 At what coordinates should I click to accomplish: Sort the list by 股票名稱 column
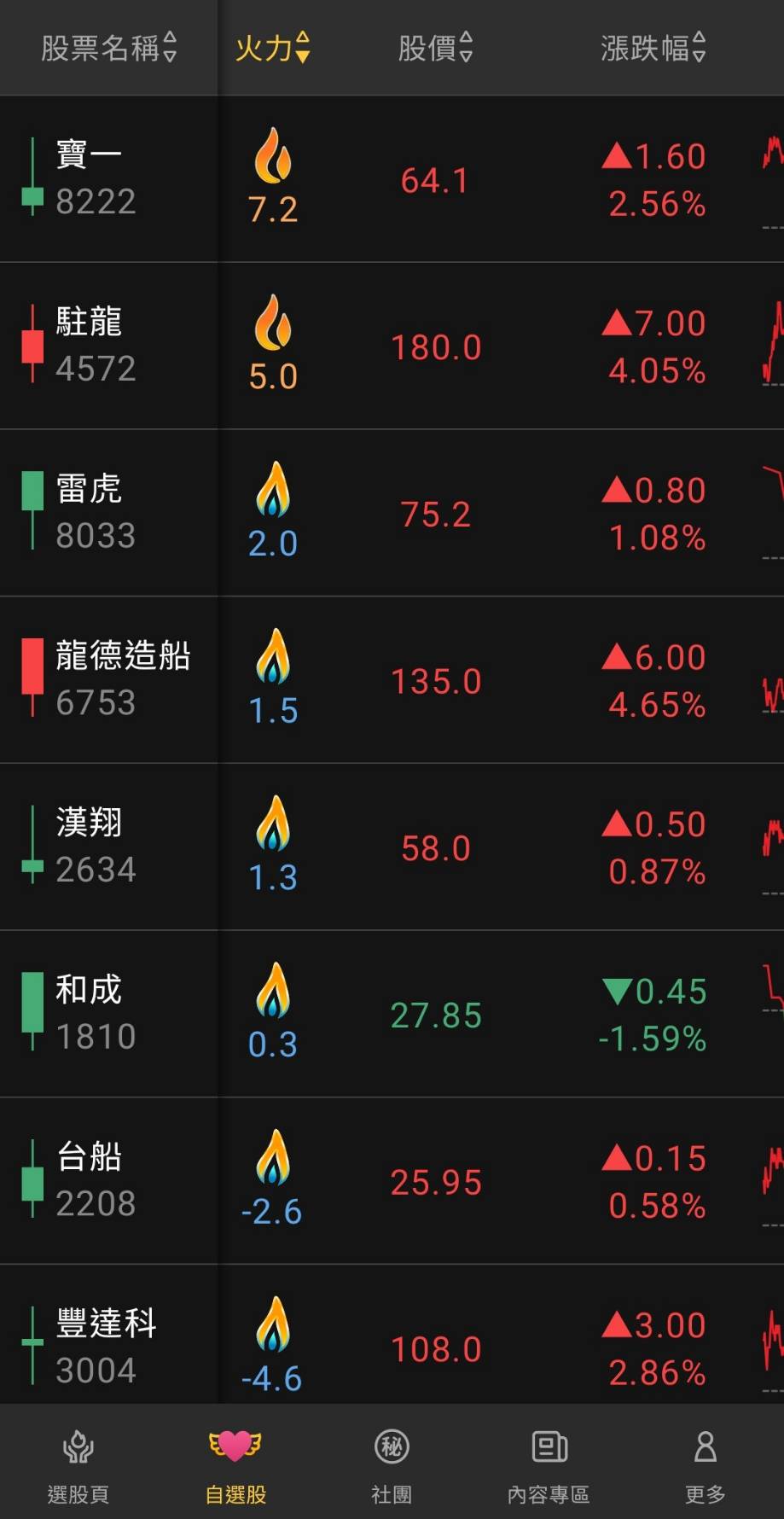(x=109, y=48)
